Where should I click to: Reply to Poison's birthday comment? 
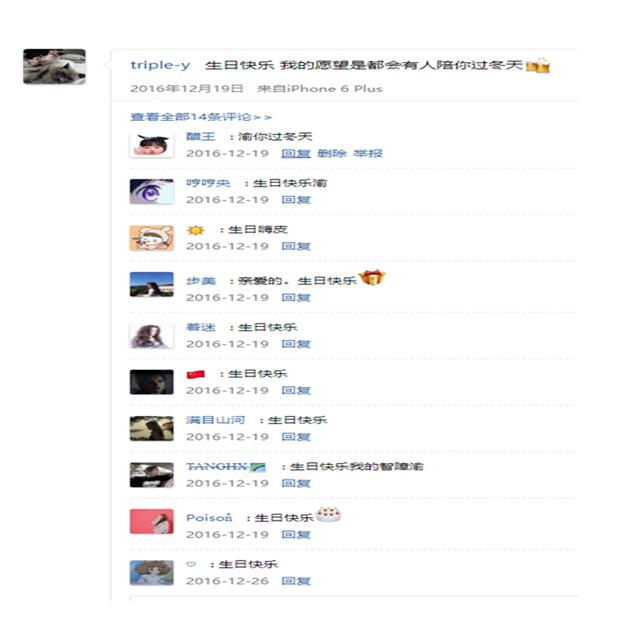pyautogui.click(x=296, y=535)
